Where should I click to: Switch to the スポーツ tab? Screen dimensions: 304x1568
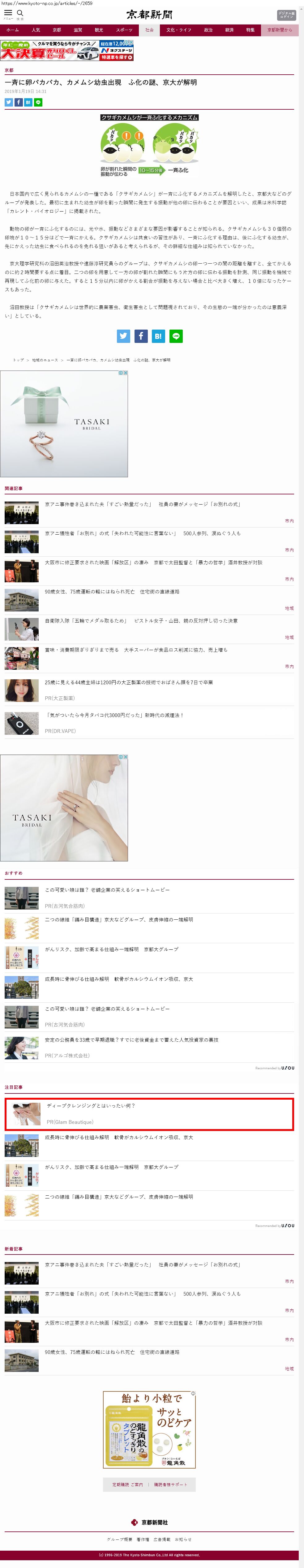[124, 30]
